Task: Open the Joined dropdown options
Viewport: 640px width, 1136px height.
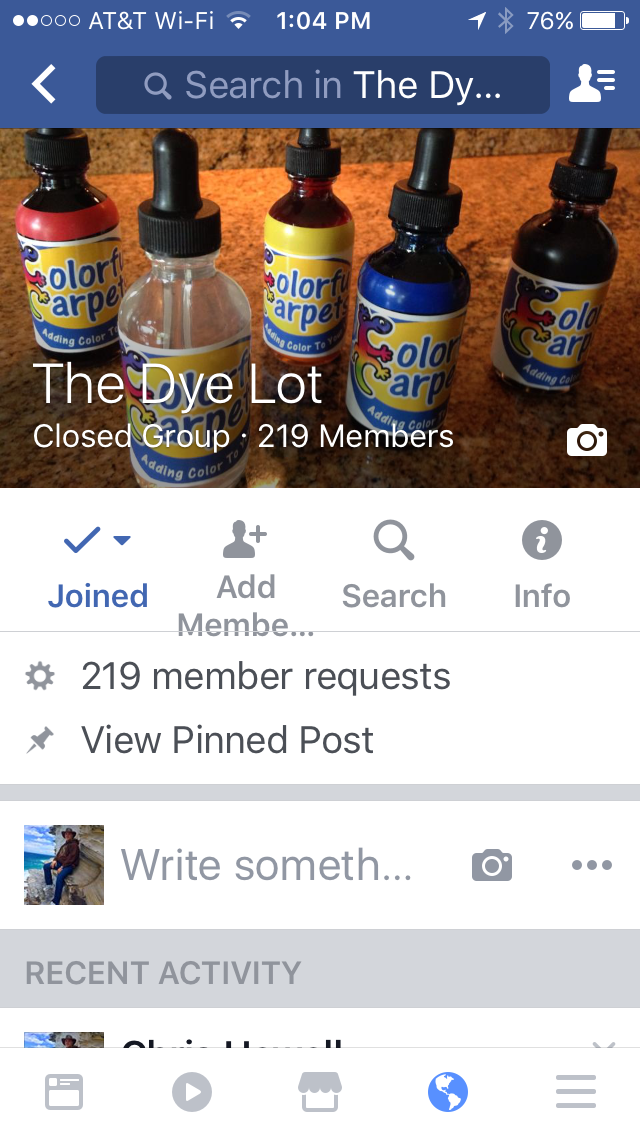Action: [98, 565]
